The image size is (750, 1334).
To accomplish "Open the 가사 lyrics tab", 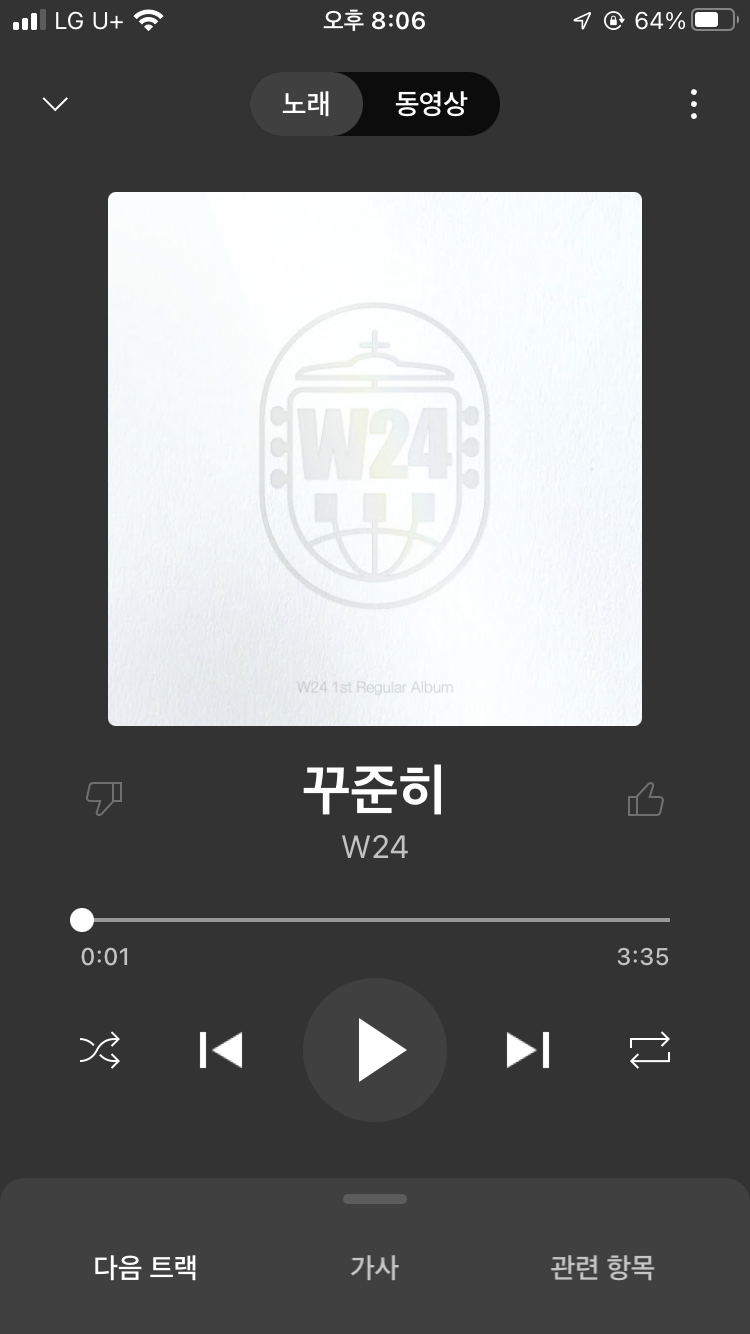I will tap(374, 1268).
